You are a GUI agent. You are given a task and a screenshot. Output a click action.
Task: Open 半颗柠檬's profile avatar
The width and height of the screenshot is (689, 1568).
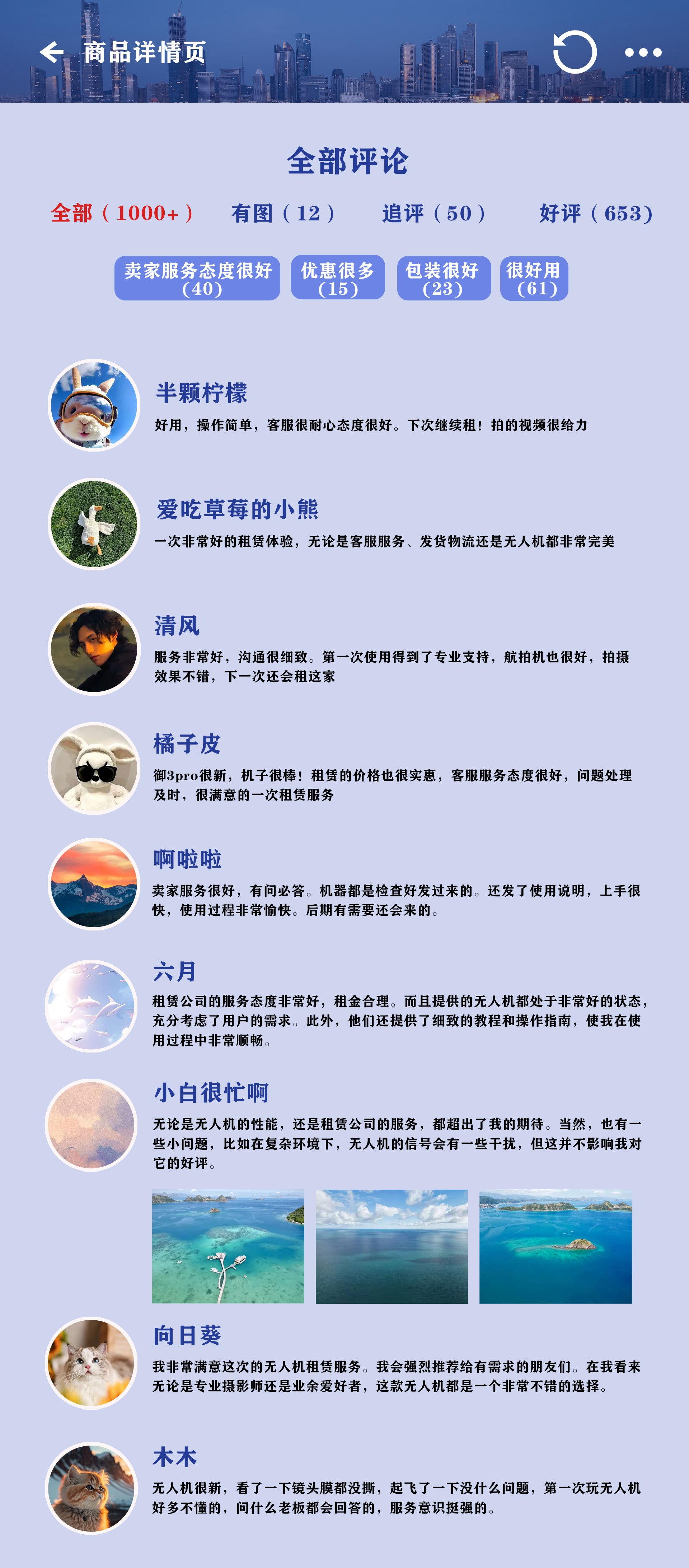[94, 405]
